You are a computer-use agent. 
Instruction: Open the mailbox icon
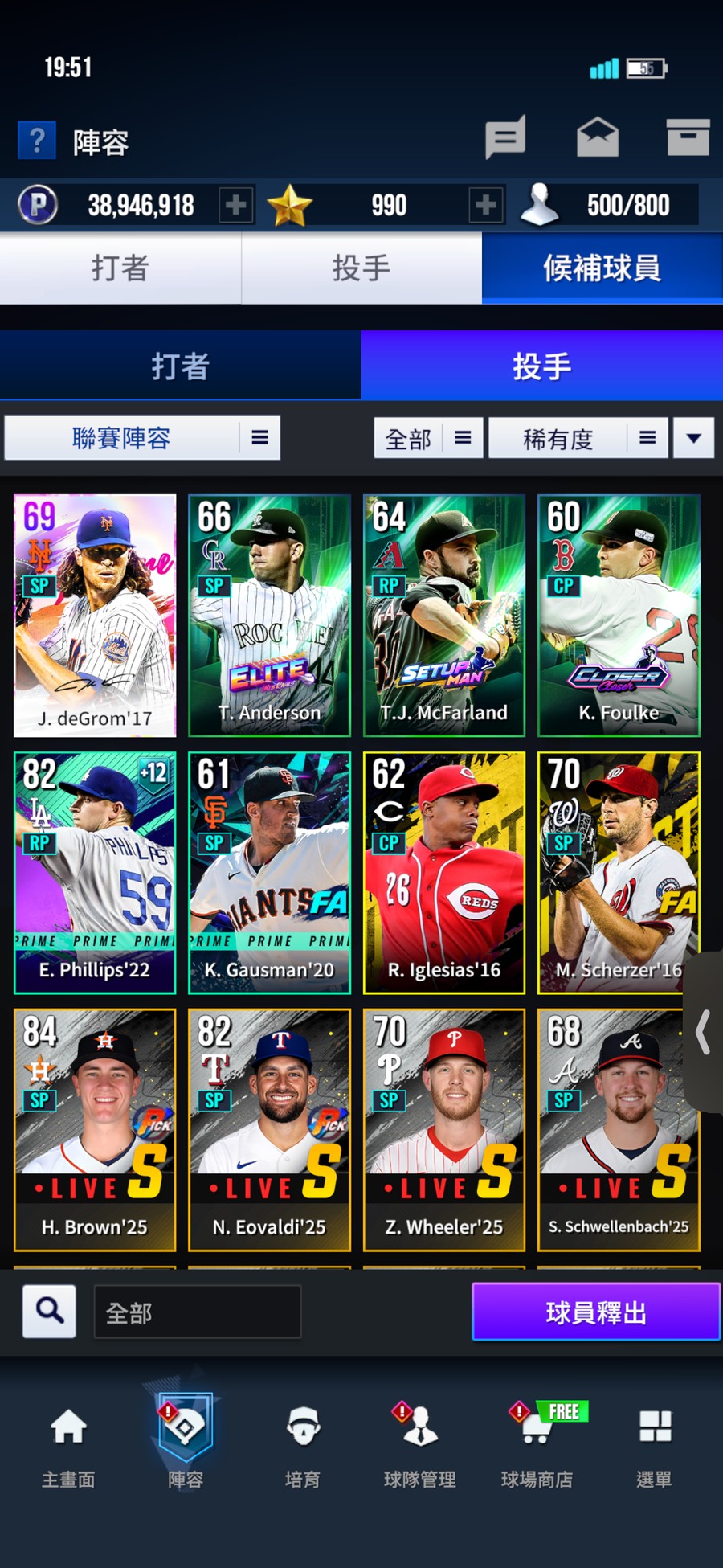[x=598, y=137]
